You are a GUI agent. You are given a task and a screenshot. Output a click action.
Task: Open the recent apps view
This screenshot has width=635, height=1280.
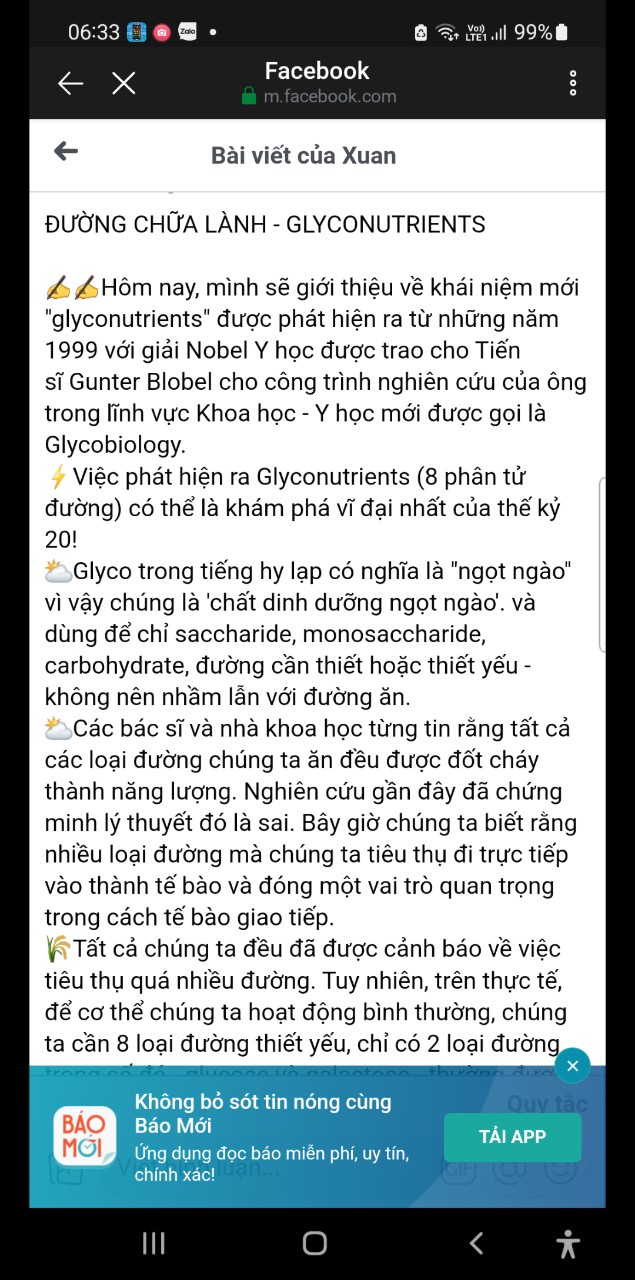point(153,1243)
